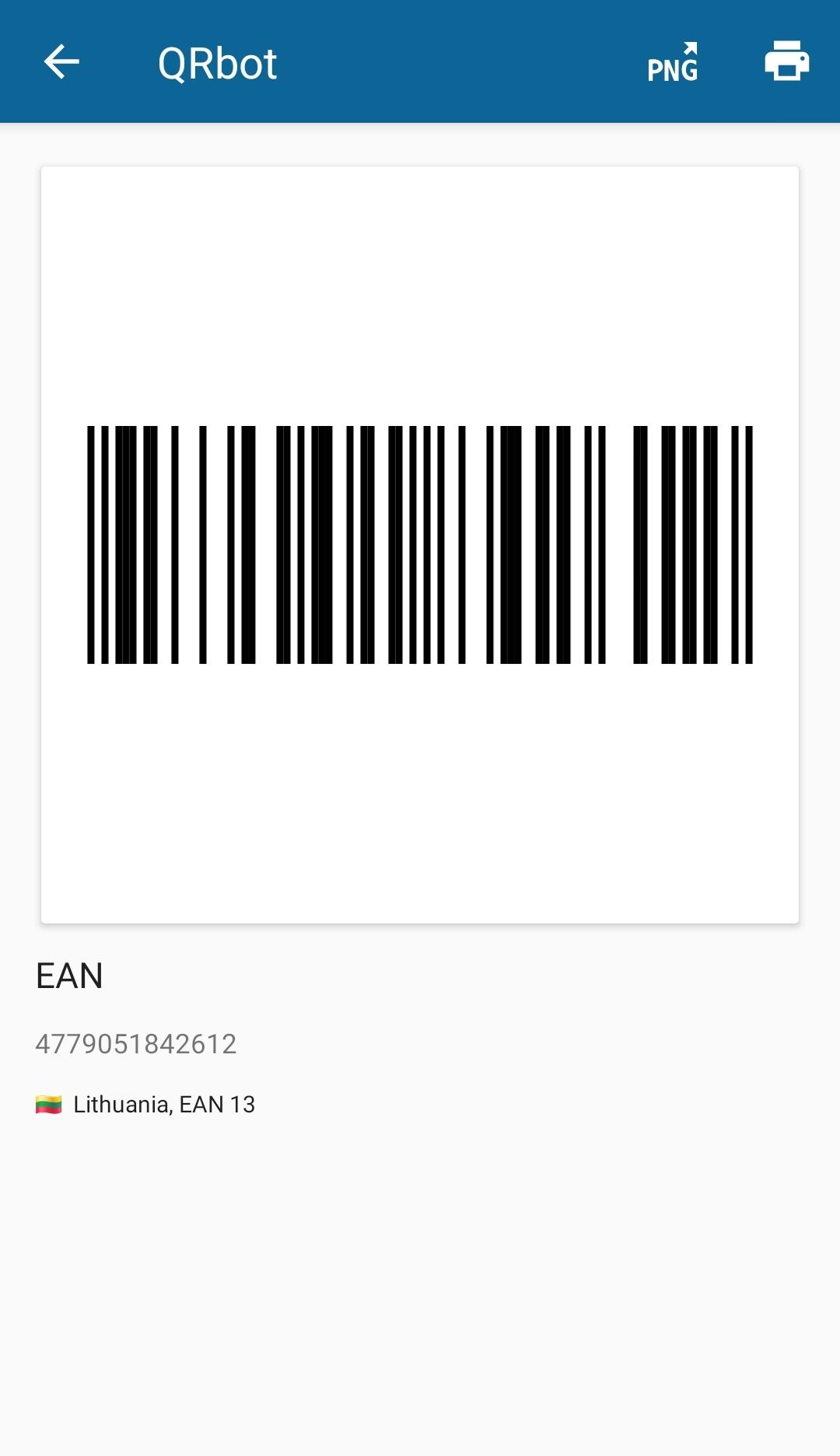The image size is (840, 1456).
Task: Export the barcode as PNG
Action: 673,62
